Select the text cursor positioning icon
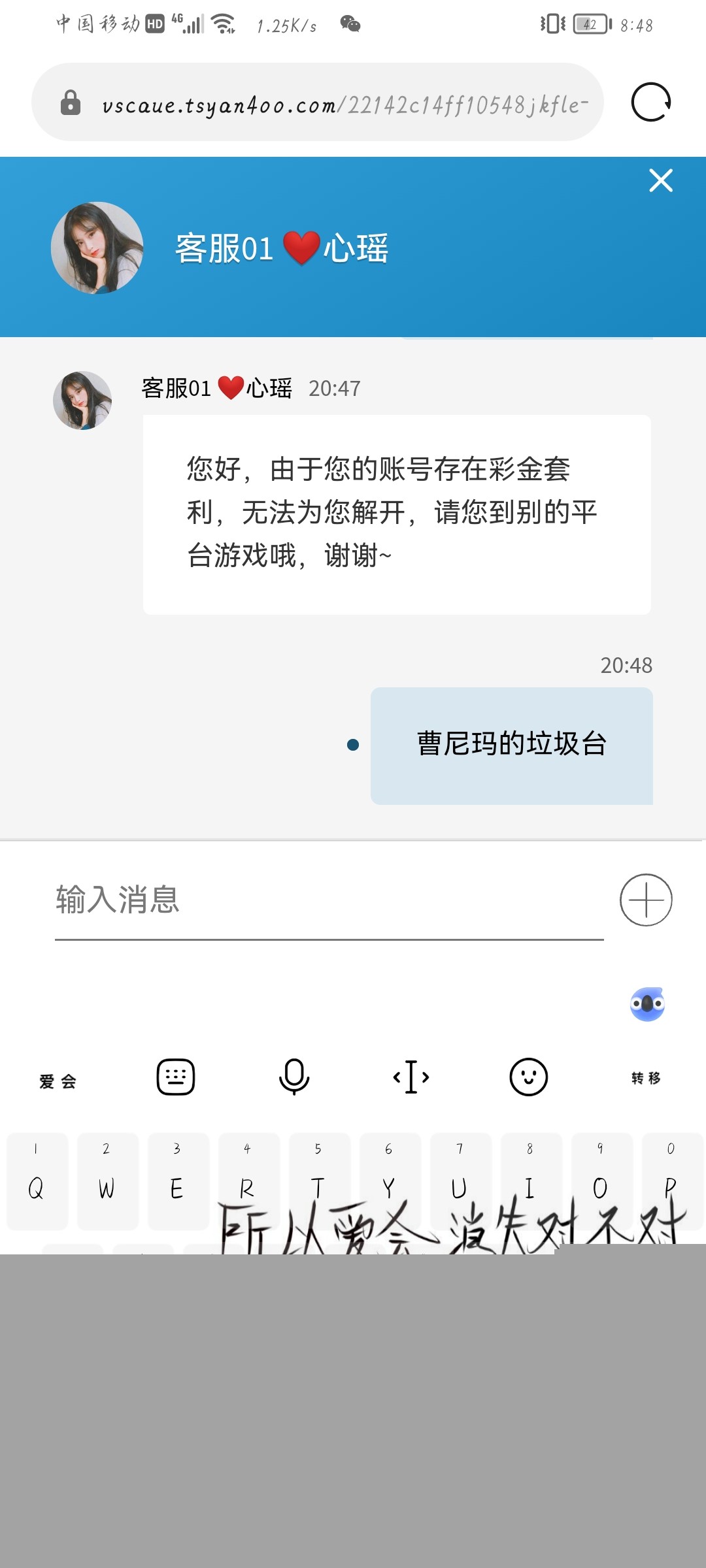Viewport: 706px width, 1568px height. tap(411, 1077)
